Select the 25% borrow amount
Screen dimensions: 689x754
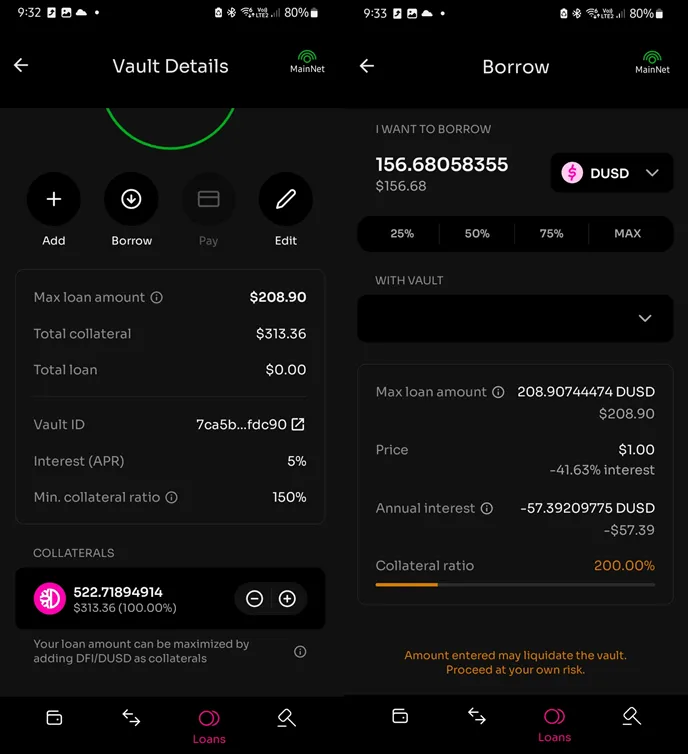coord(402,234)
